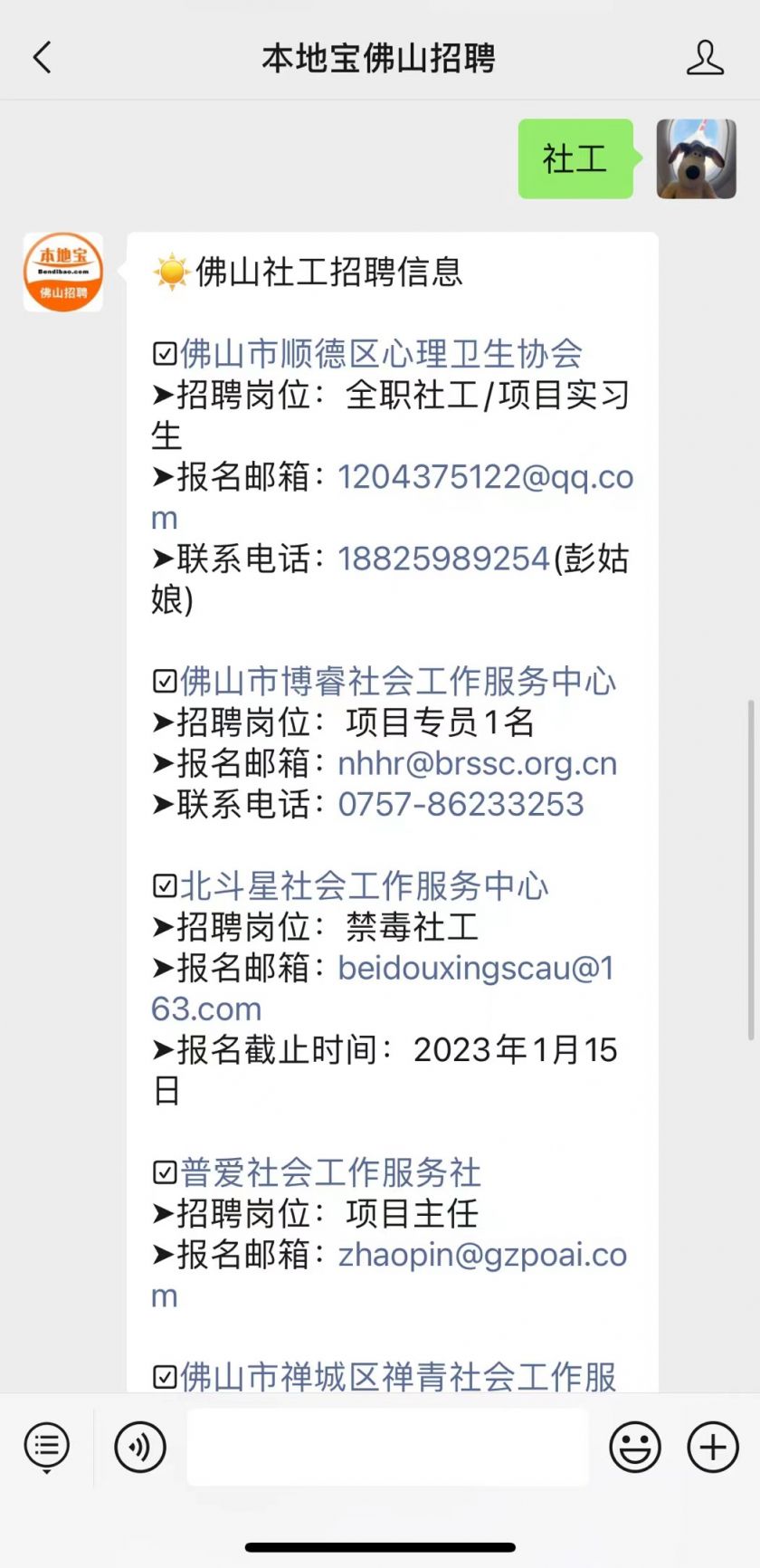The image size is (760, 1568).
Task: Tap my own avatar beside 社工
Action: tap(695, 158)
